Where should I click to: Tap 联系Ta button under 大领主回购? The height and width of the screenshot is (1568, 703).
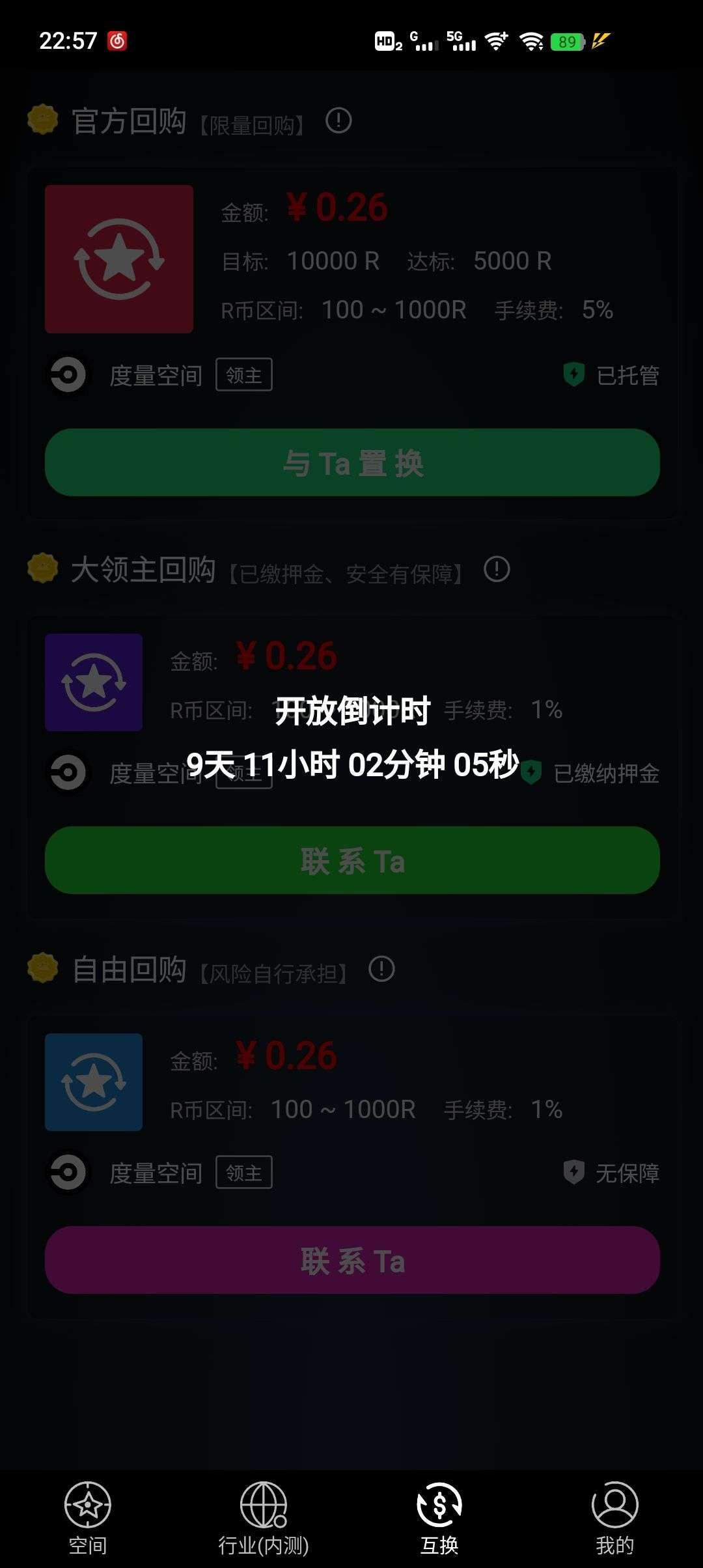click(352, 860)
